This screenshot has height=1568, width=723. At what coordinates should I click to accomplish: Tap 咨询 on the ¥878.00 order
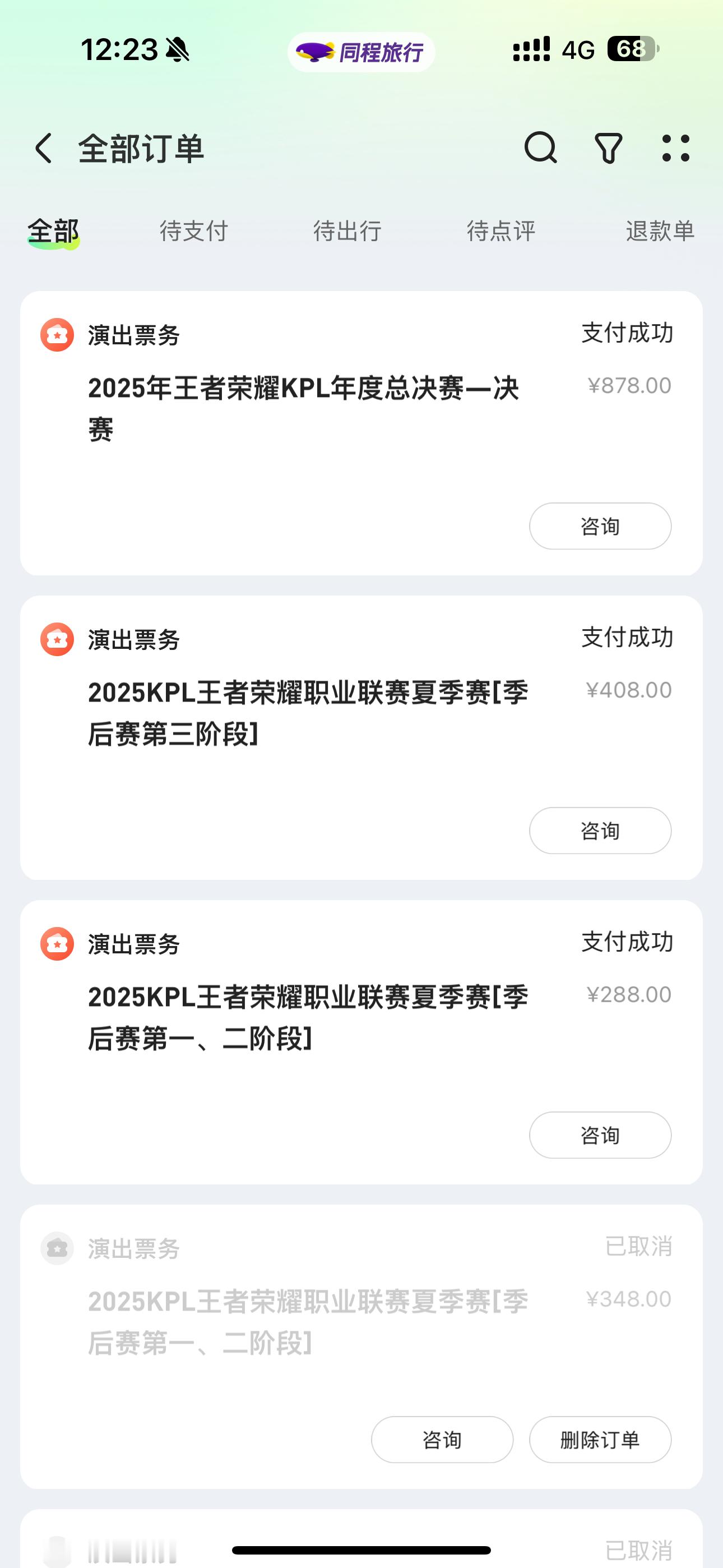(600, 527)
